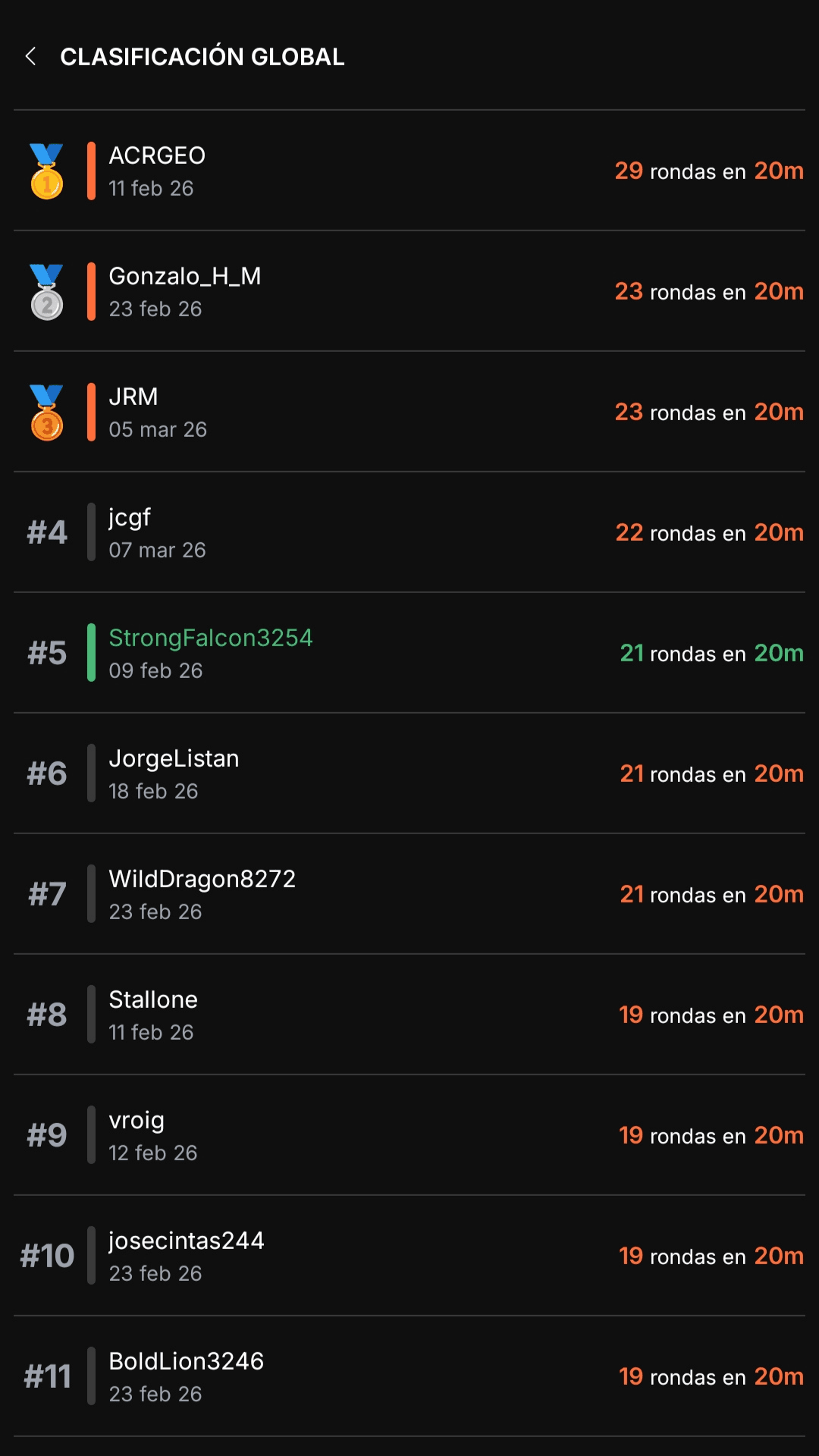Select Gonzalo_H_M's ranking row
Image resolution: width=819 pixels, height=1456 pixels.
(x=409, y=291)
